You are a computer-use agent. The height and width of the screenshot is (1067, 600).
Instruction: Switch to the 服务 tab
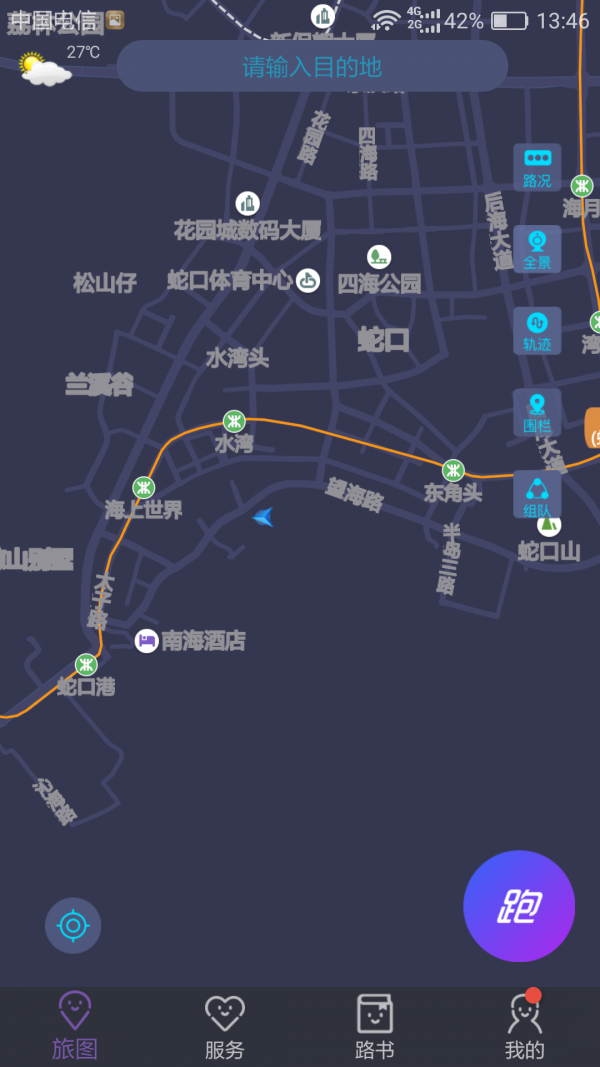[225, 1026]
